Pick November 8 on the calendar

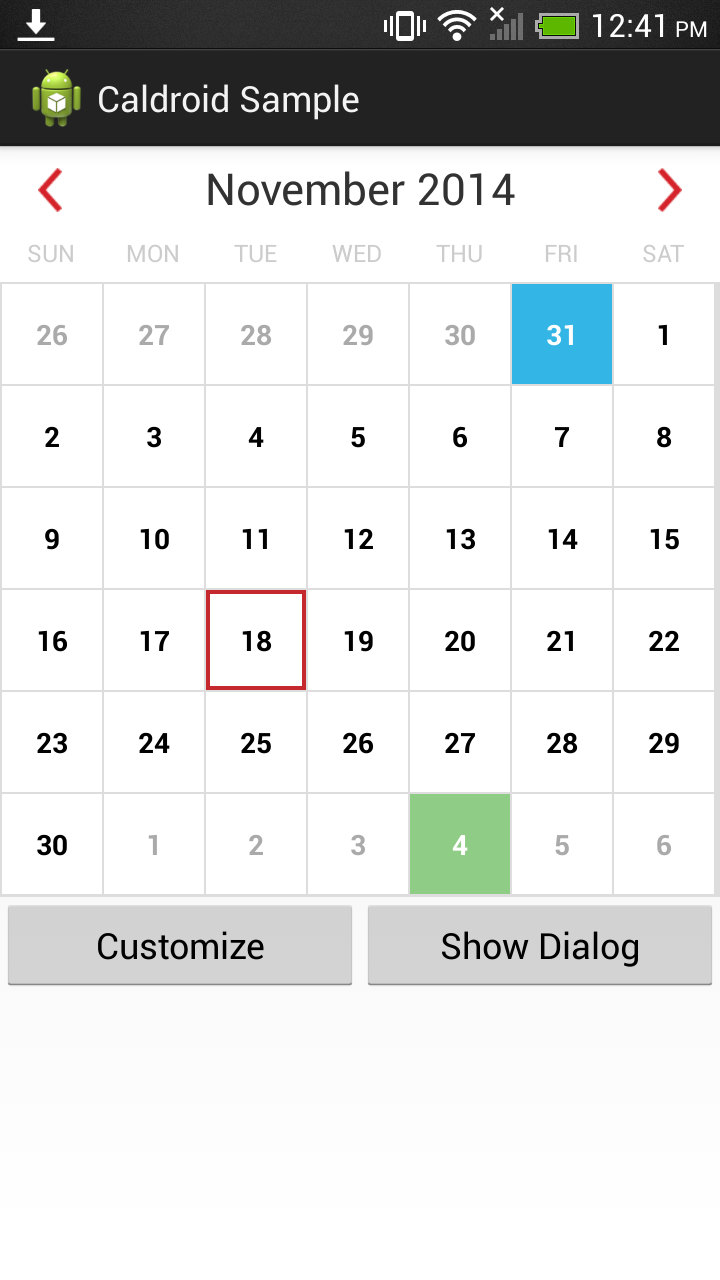click(664, 437)
